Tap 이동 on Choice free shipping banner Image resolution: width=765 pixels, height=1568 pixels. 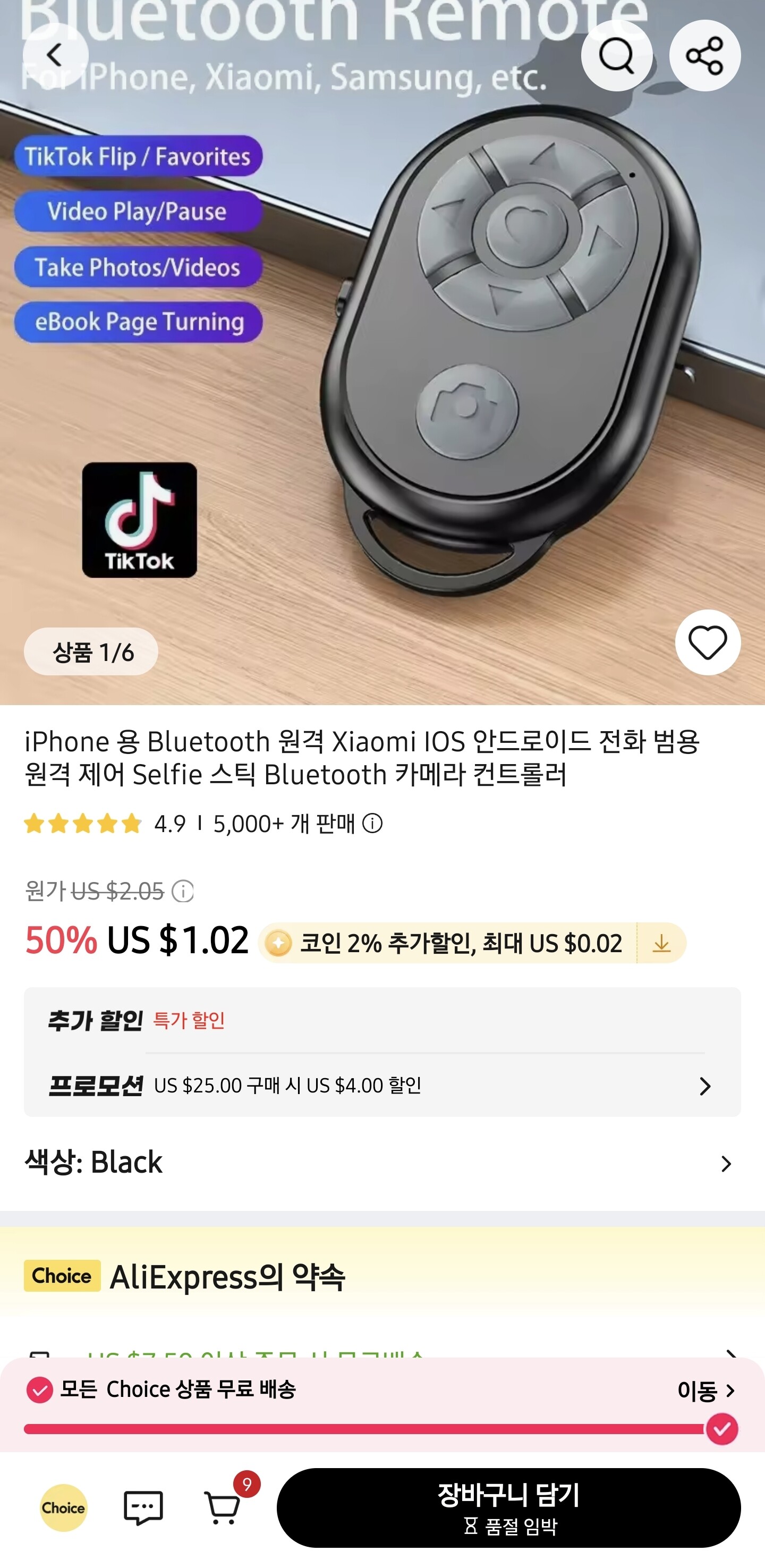[x=706, y=1391]
